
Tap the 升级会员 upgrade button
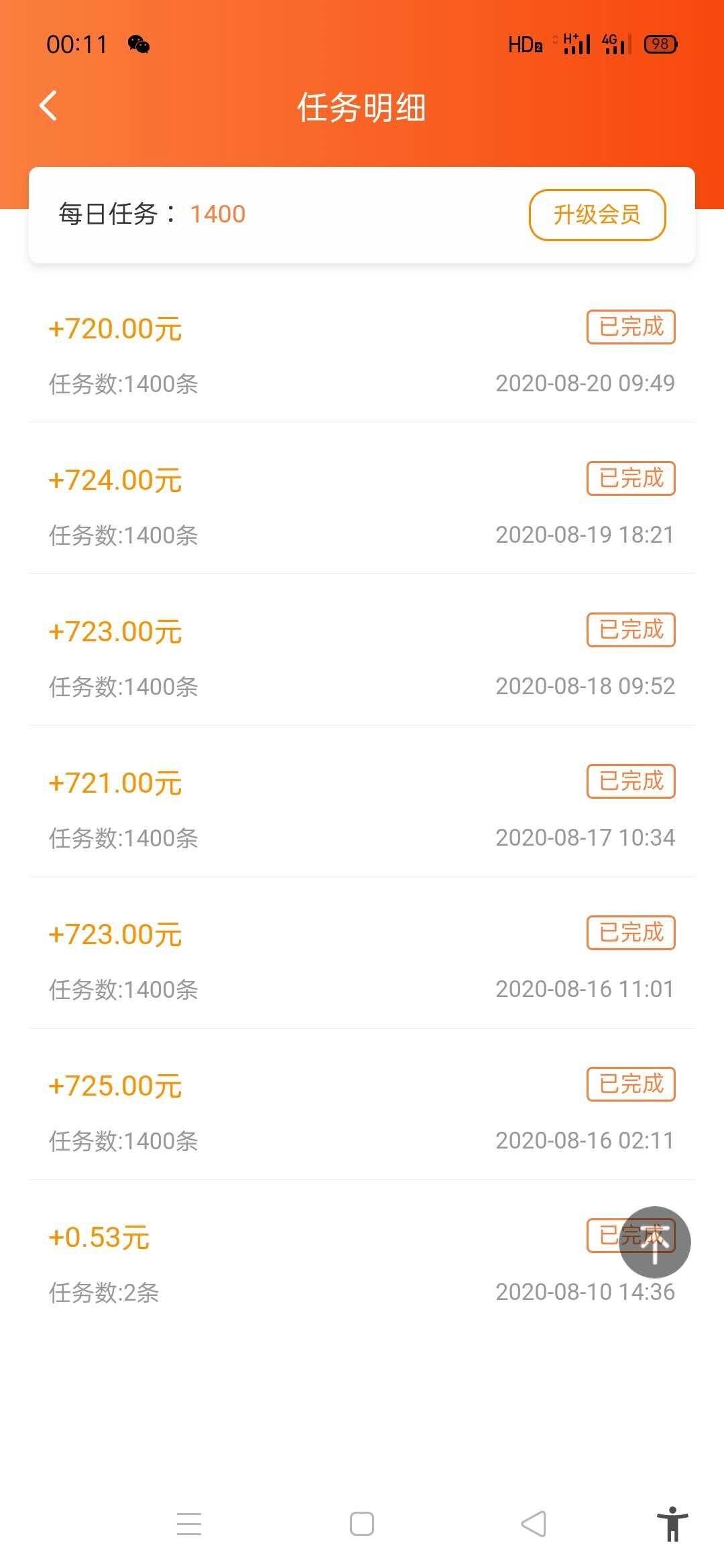[x=597, y=215]
